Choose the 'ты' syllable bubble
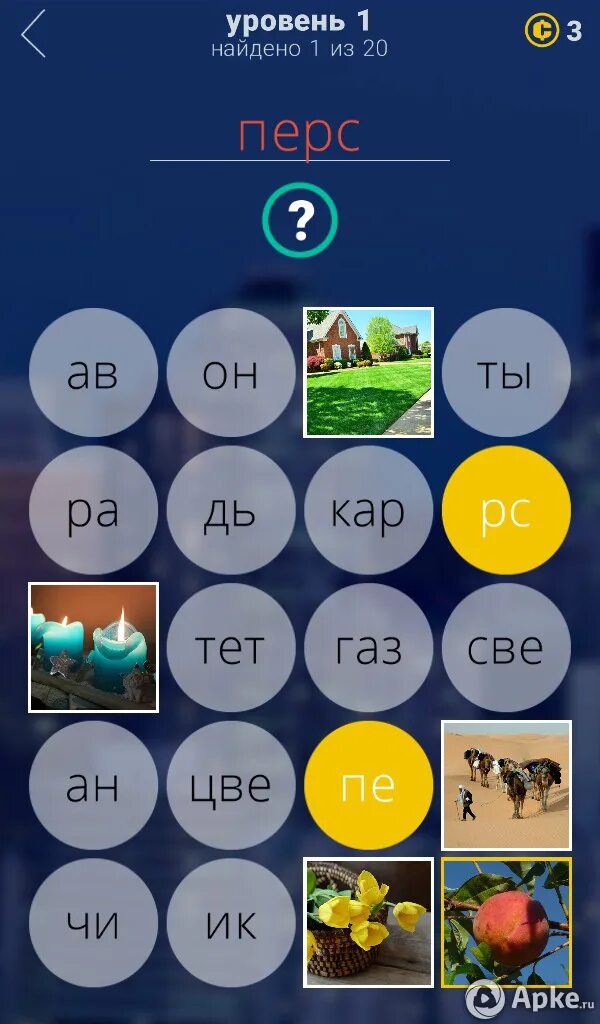This screenshot has height=1024, width=600. coord(507,372)
